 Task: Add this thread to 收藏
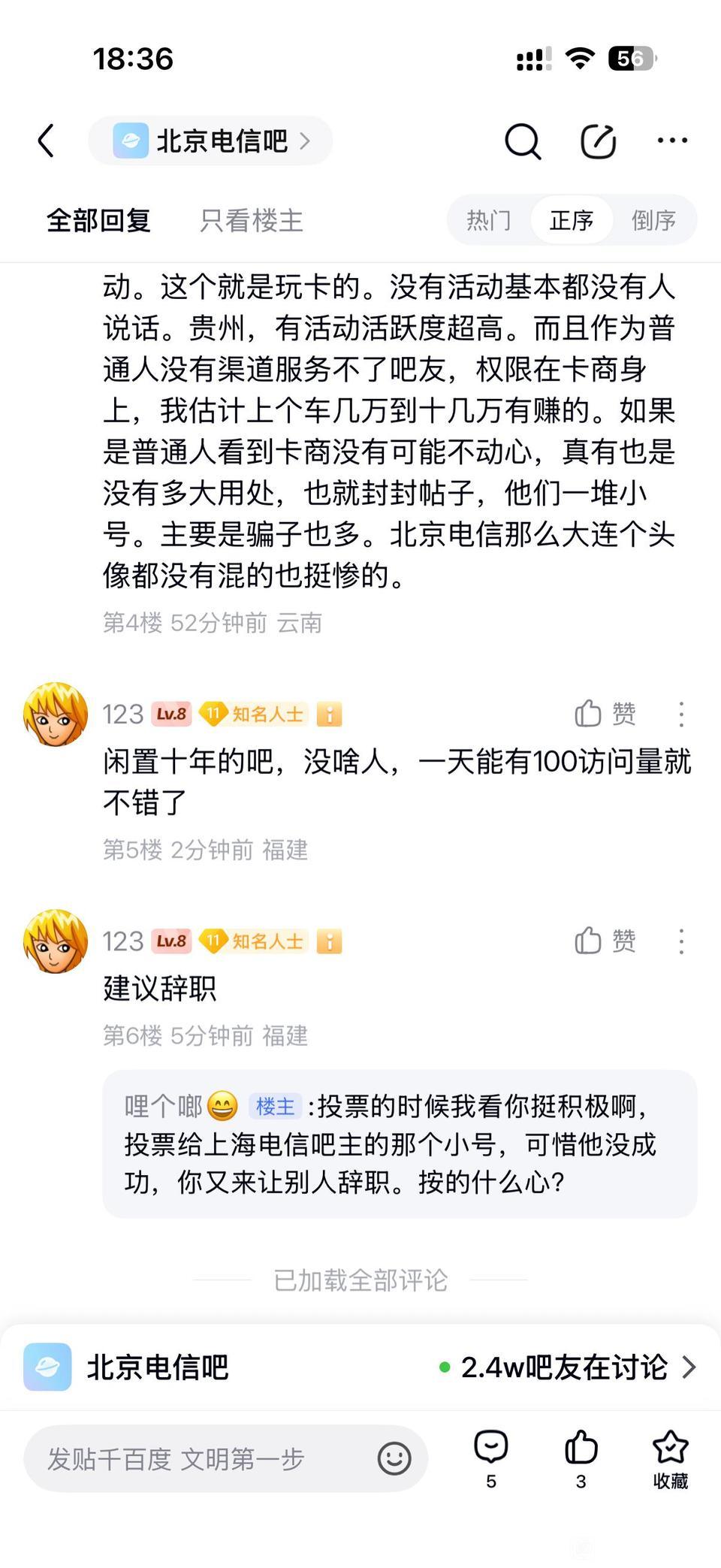(x=670, y=1458)
